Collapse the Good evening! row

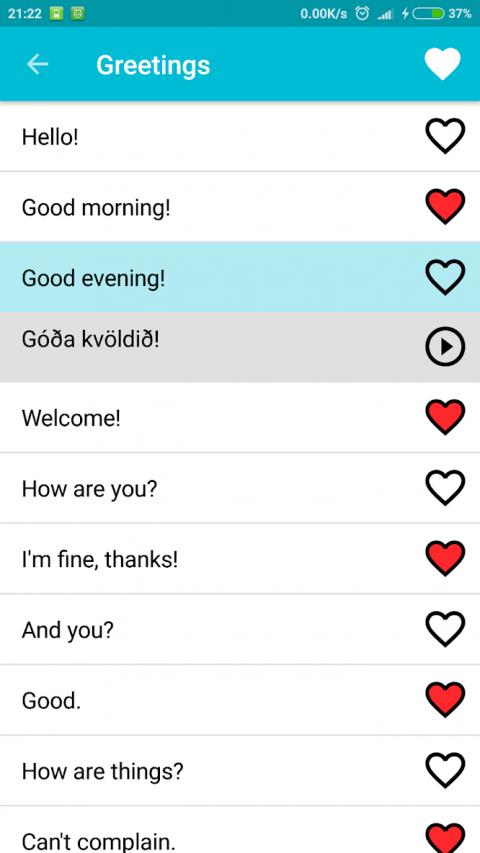coord(240,277)
